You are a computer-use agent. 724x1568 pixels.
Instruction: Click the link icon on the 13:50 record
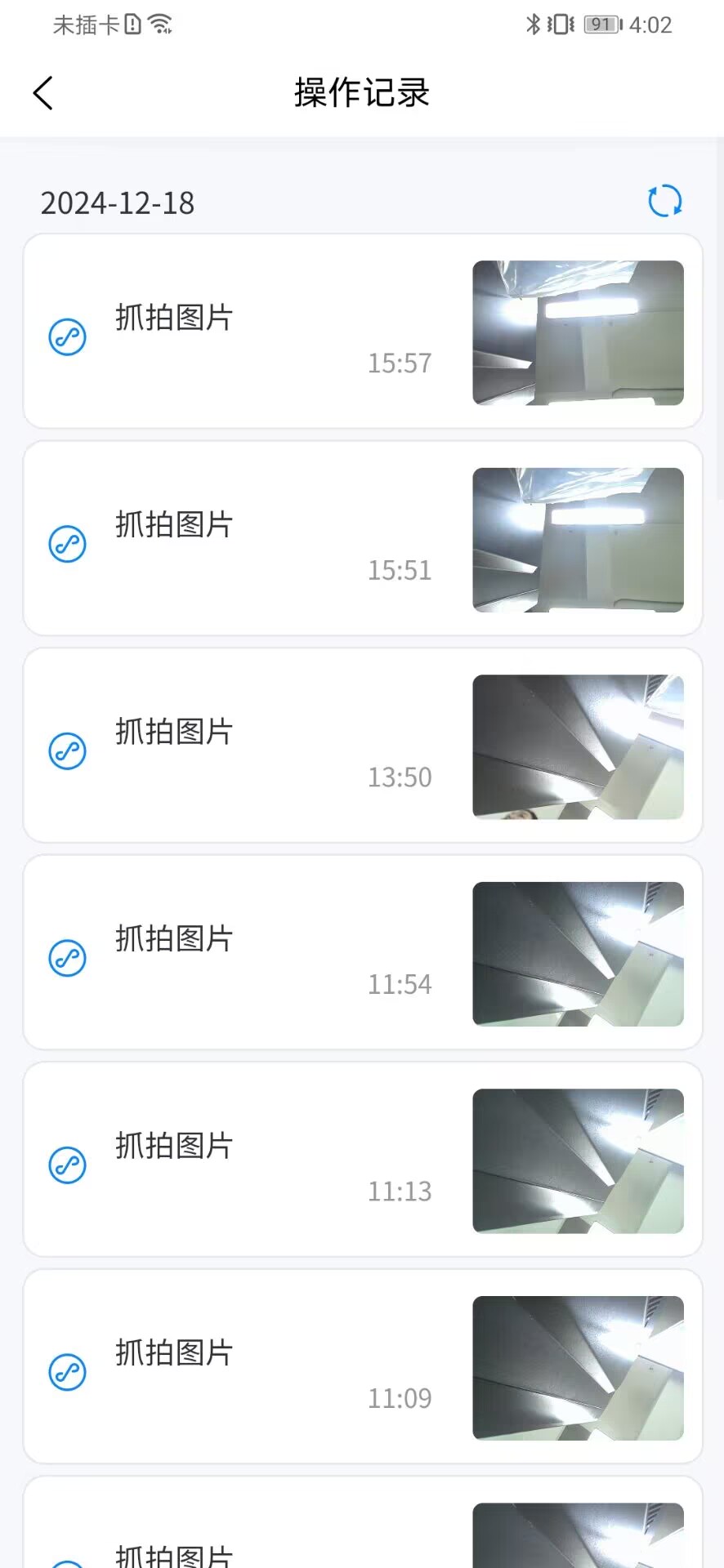pos(67,750)
